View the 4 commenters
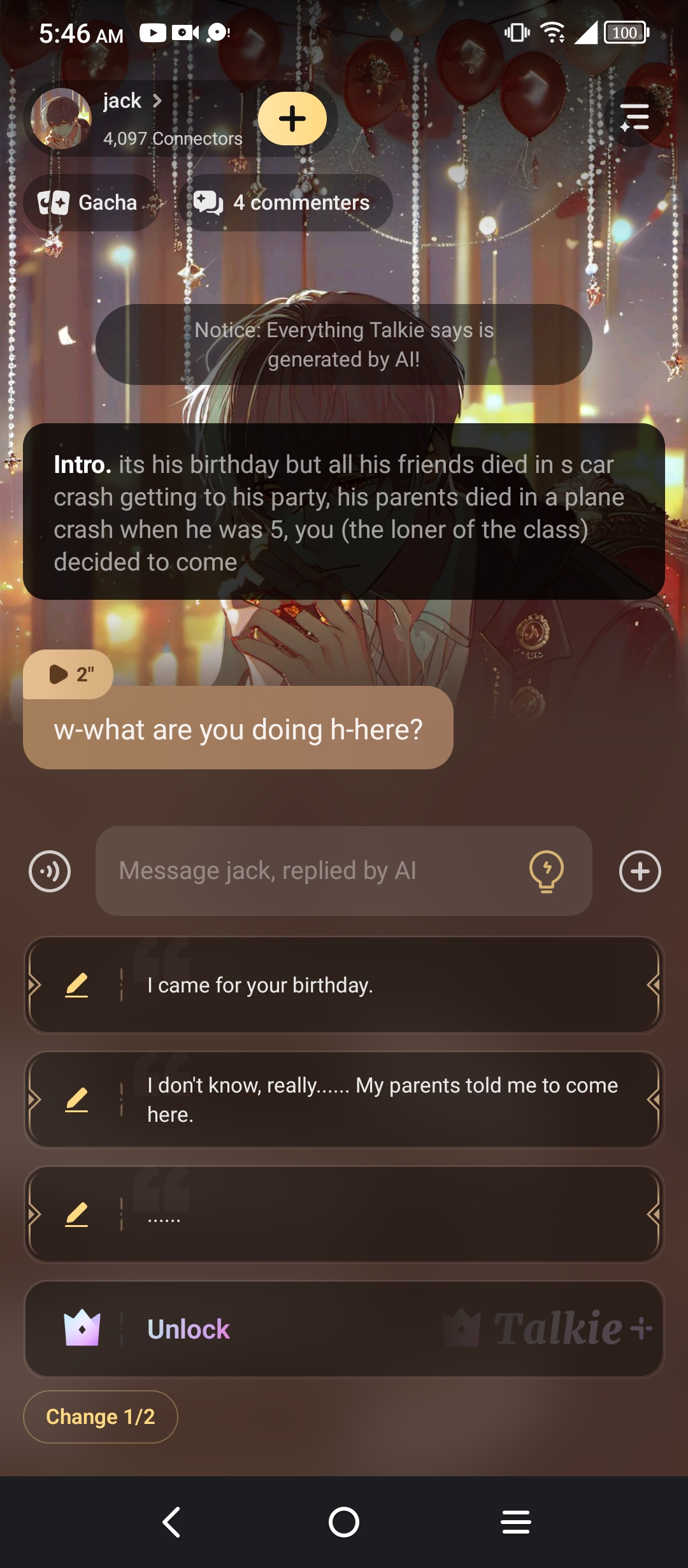This screenshot has width=688, height=1568. pos(285,203)
